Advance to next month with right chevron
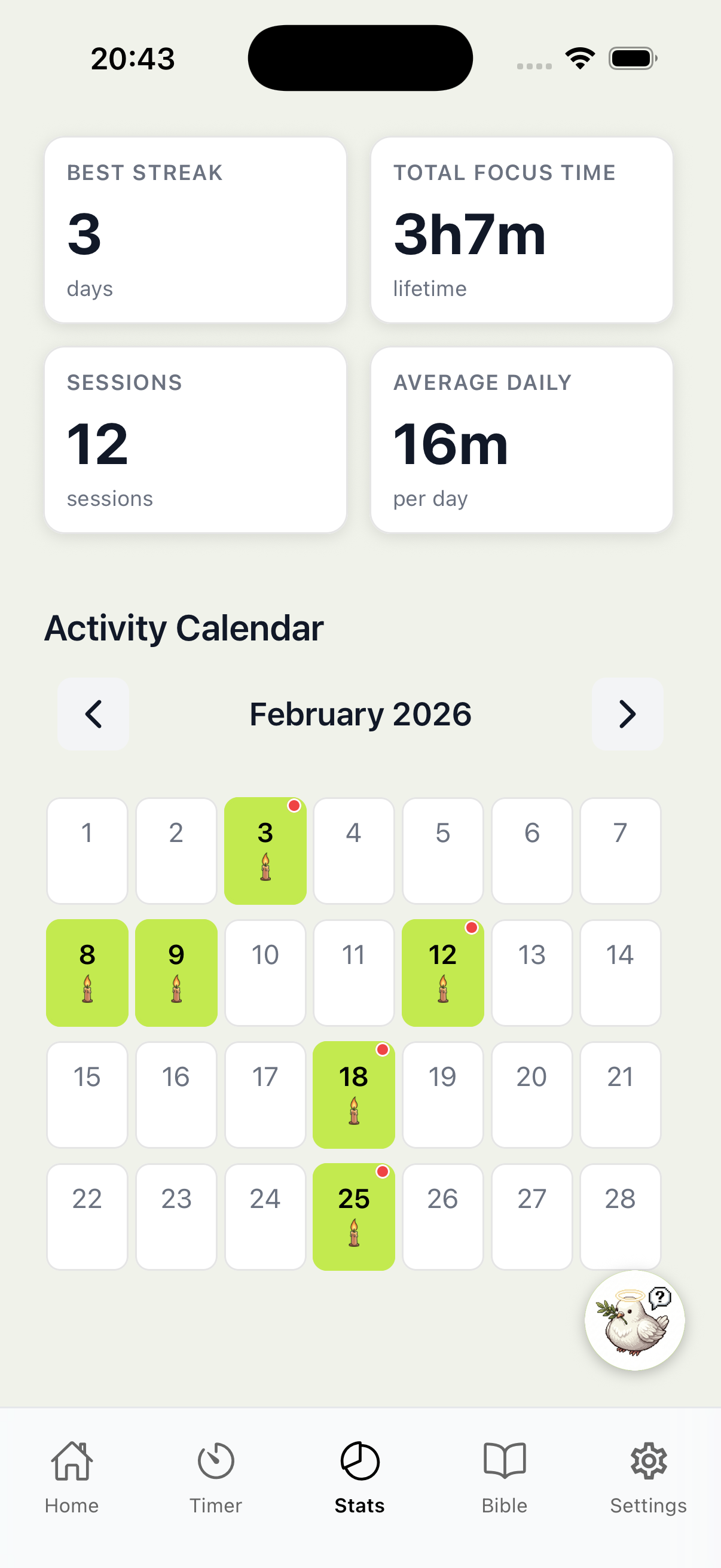 627,714
